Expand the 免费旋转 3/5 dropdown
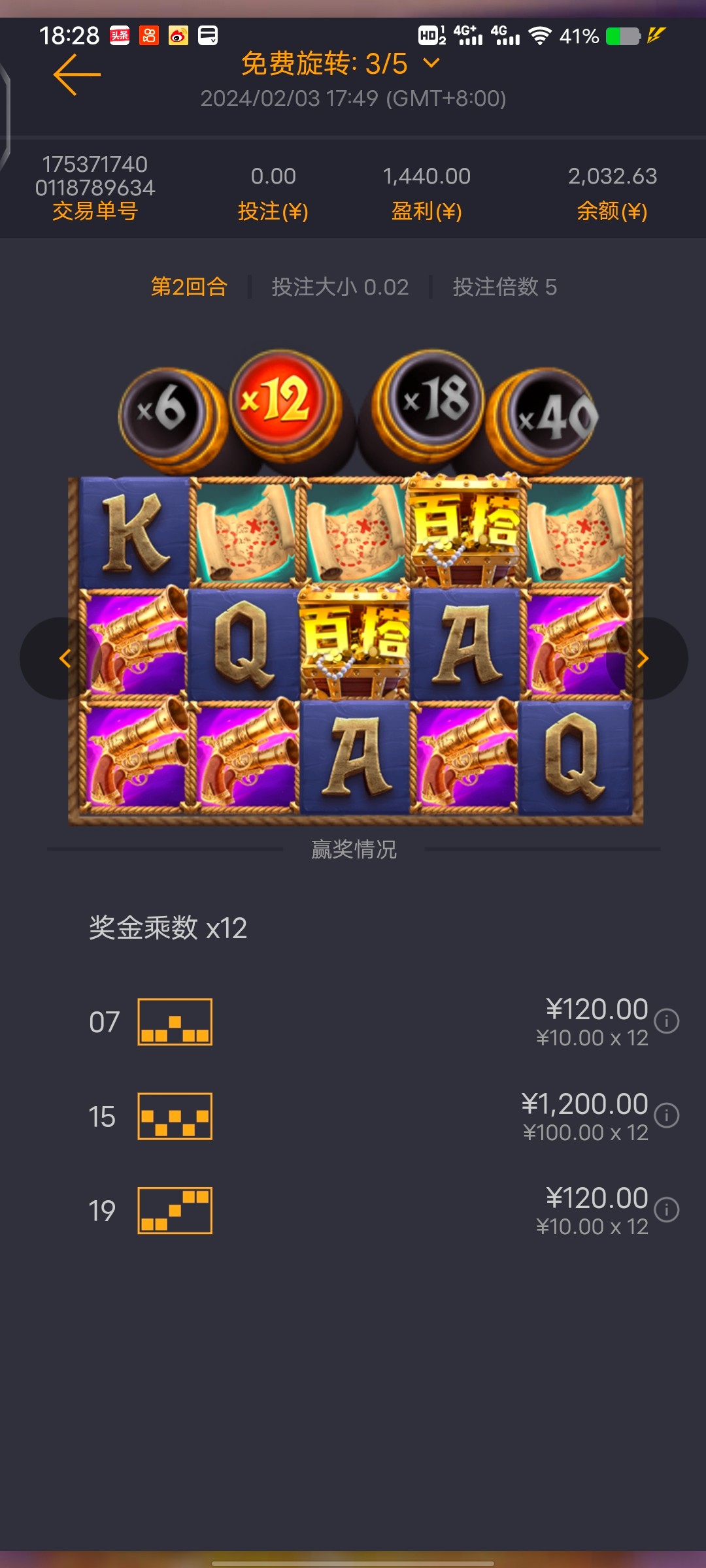The width and height of the screenshot is (706, 1568). 431,63
